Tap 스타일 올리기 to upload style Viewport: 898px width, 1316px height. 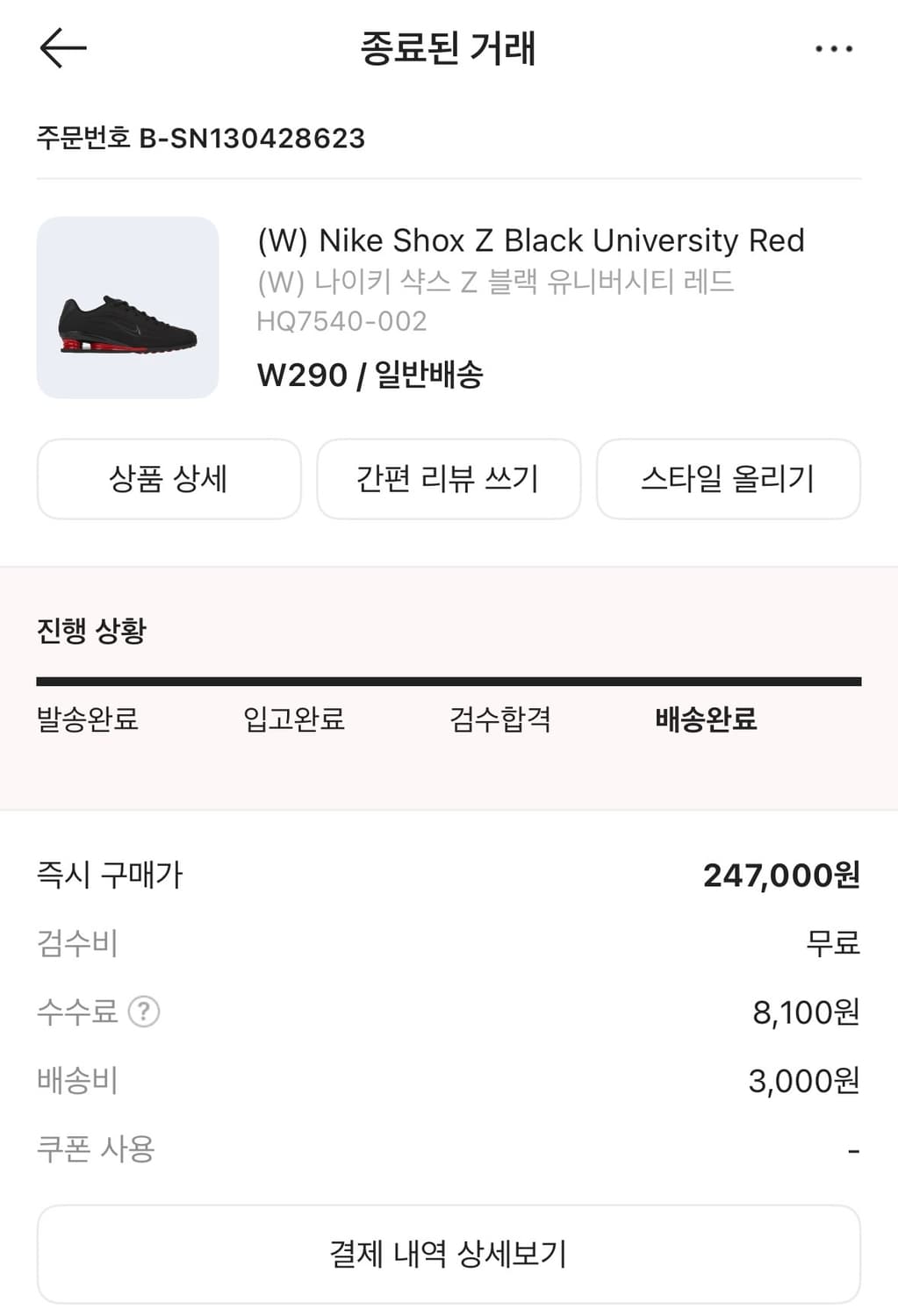tap(728, 479)
